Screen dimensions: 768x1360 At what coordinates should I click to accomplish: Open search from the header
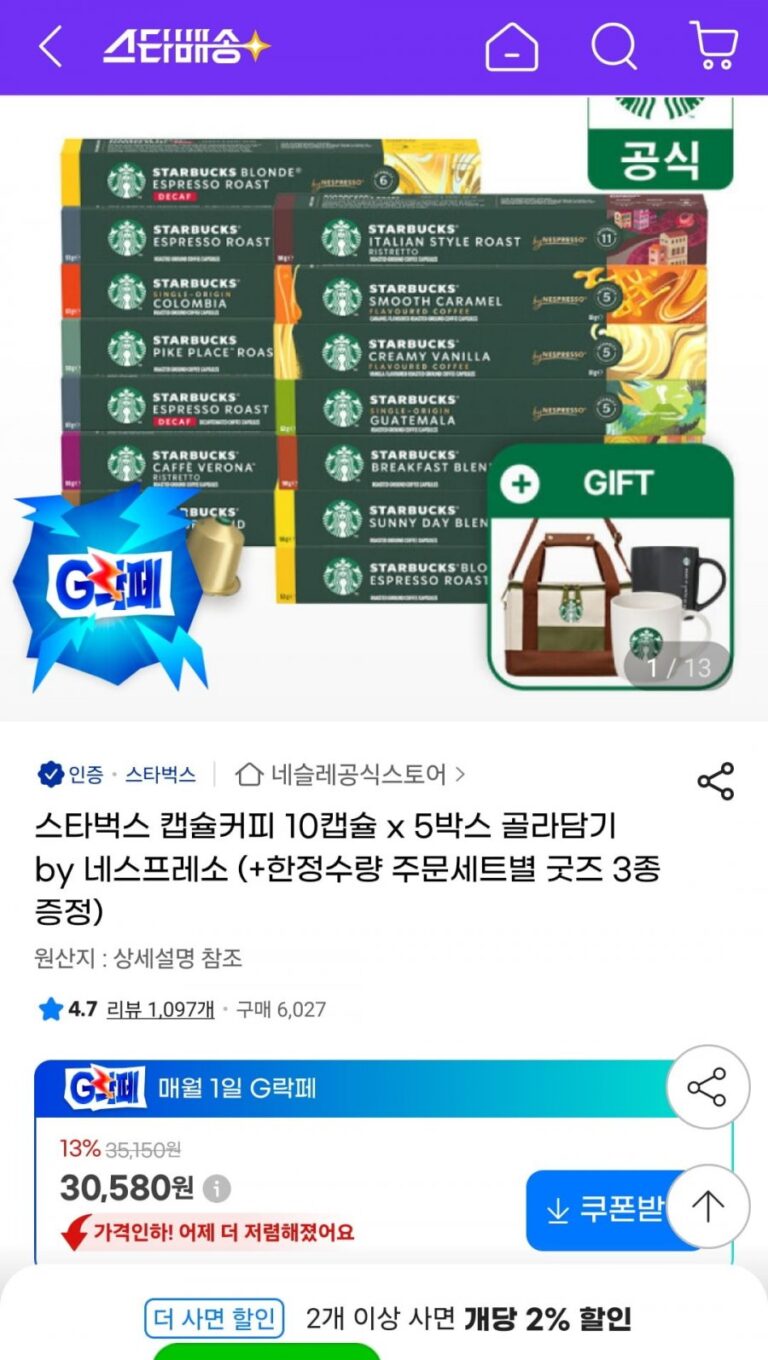click(x=613, y=47)
